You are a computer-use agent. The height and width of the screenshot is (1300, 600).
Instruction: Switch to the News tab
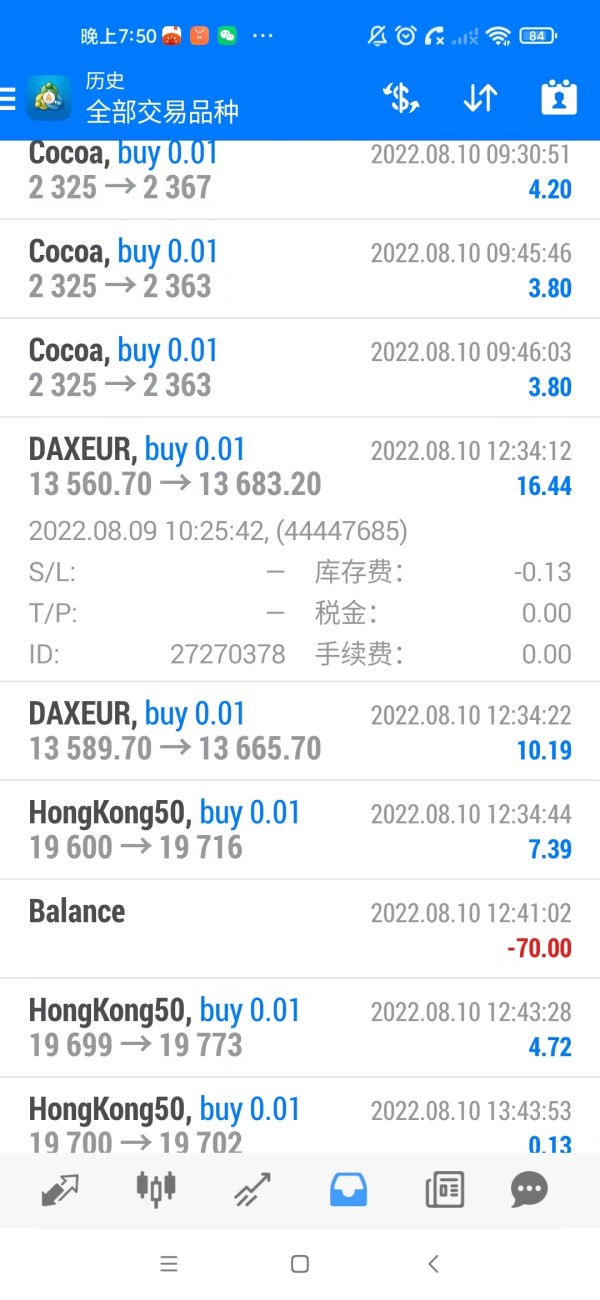coord(444,1190)
